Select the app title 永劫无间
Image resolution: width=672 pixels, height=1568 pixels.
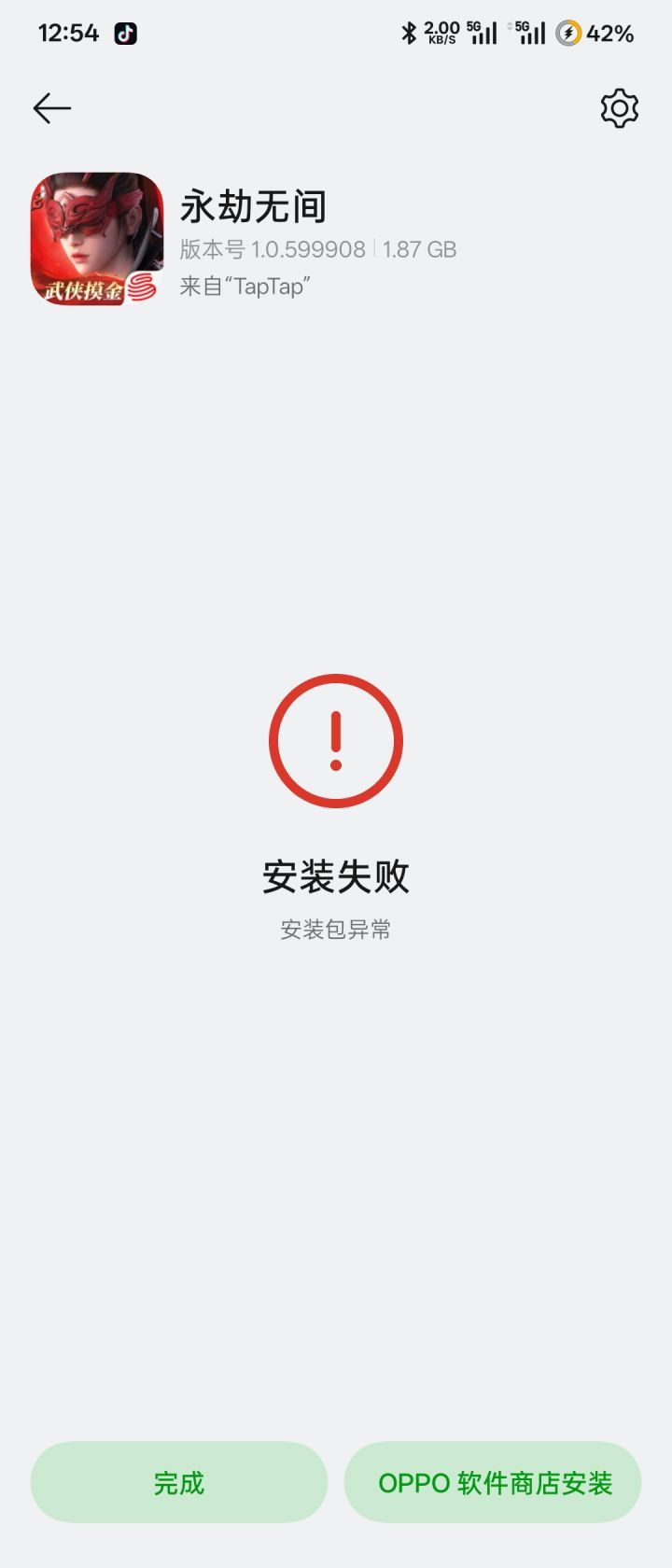tap(252, 207)
